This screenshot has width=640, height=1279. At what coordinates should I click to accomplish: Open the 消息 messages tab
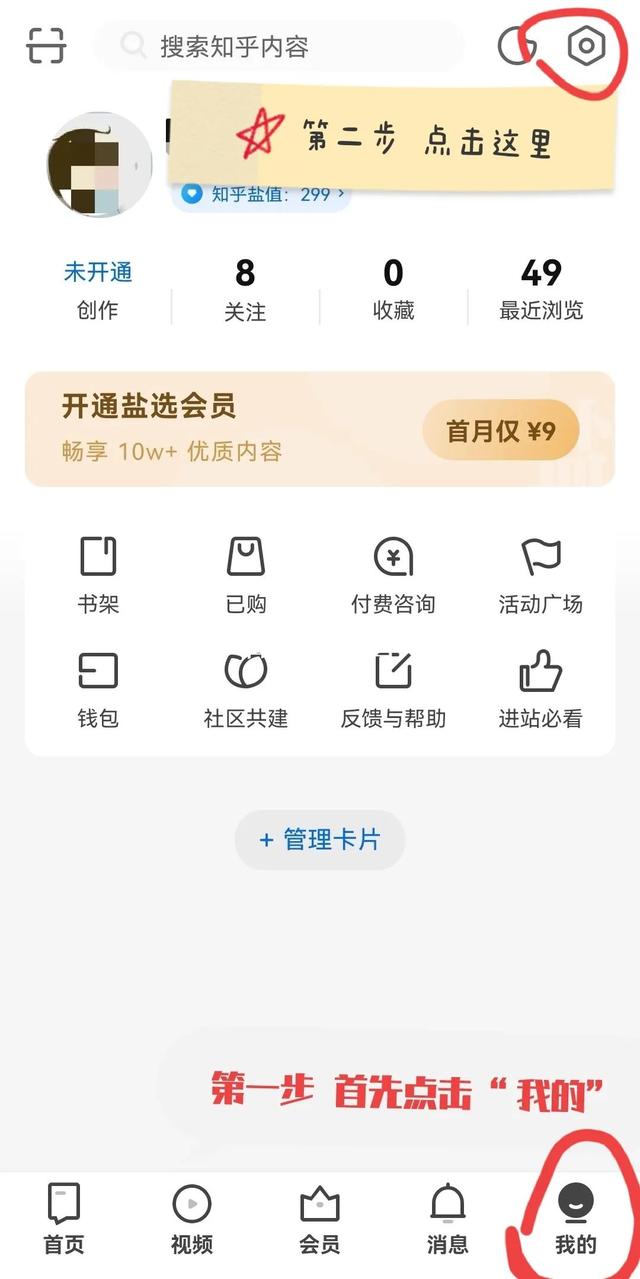tap(447, 1219)
